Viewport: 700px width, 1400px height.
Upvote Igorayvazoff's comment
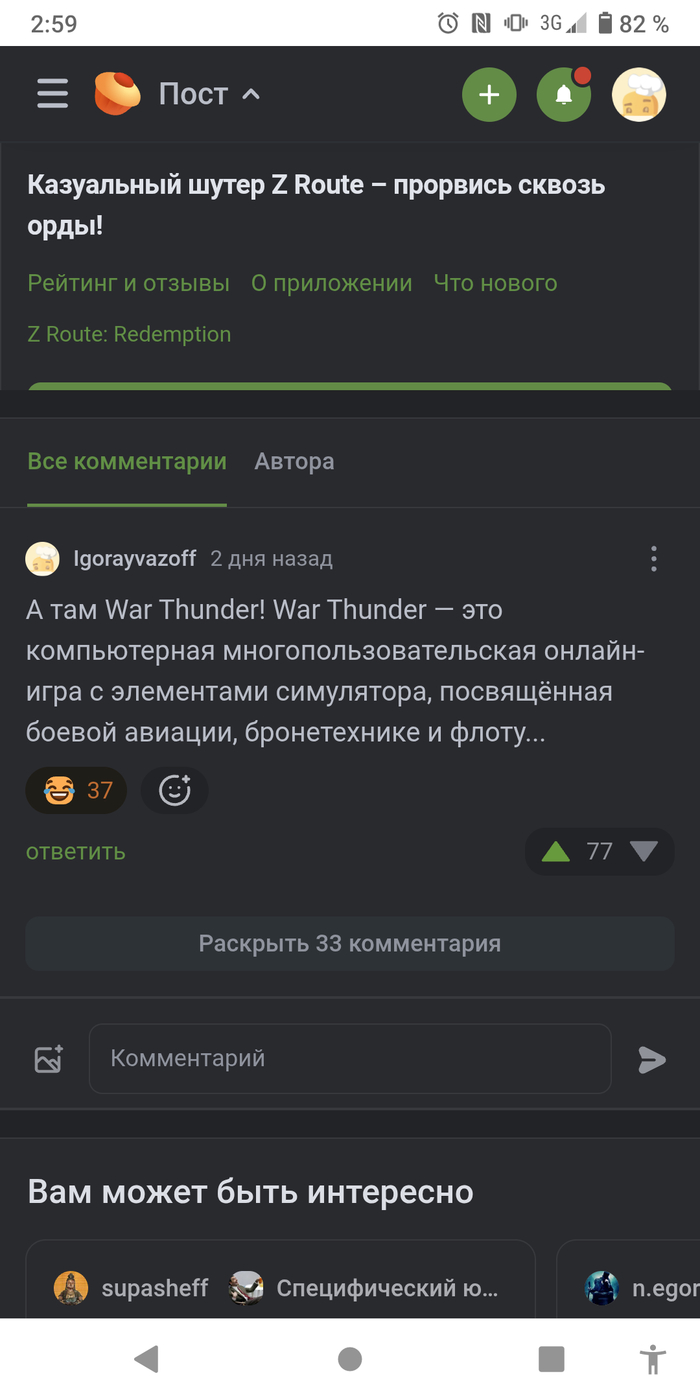[x=555, y=852]
